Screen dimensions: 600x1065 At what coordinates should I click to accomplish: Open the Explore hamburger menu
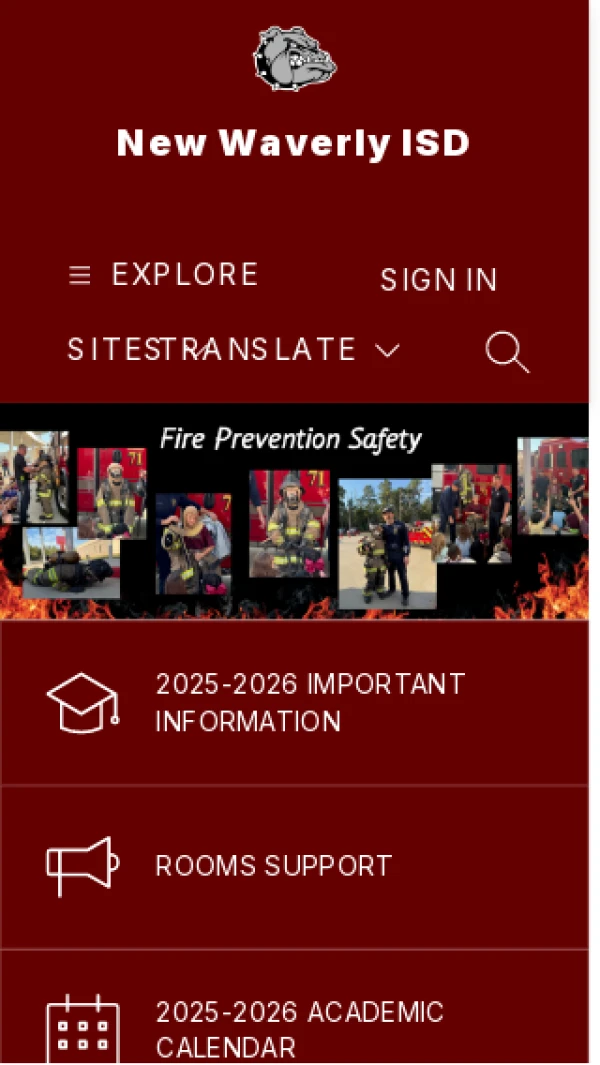click(164, 275)
